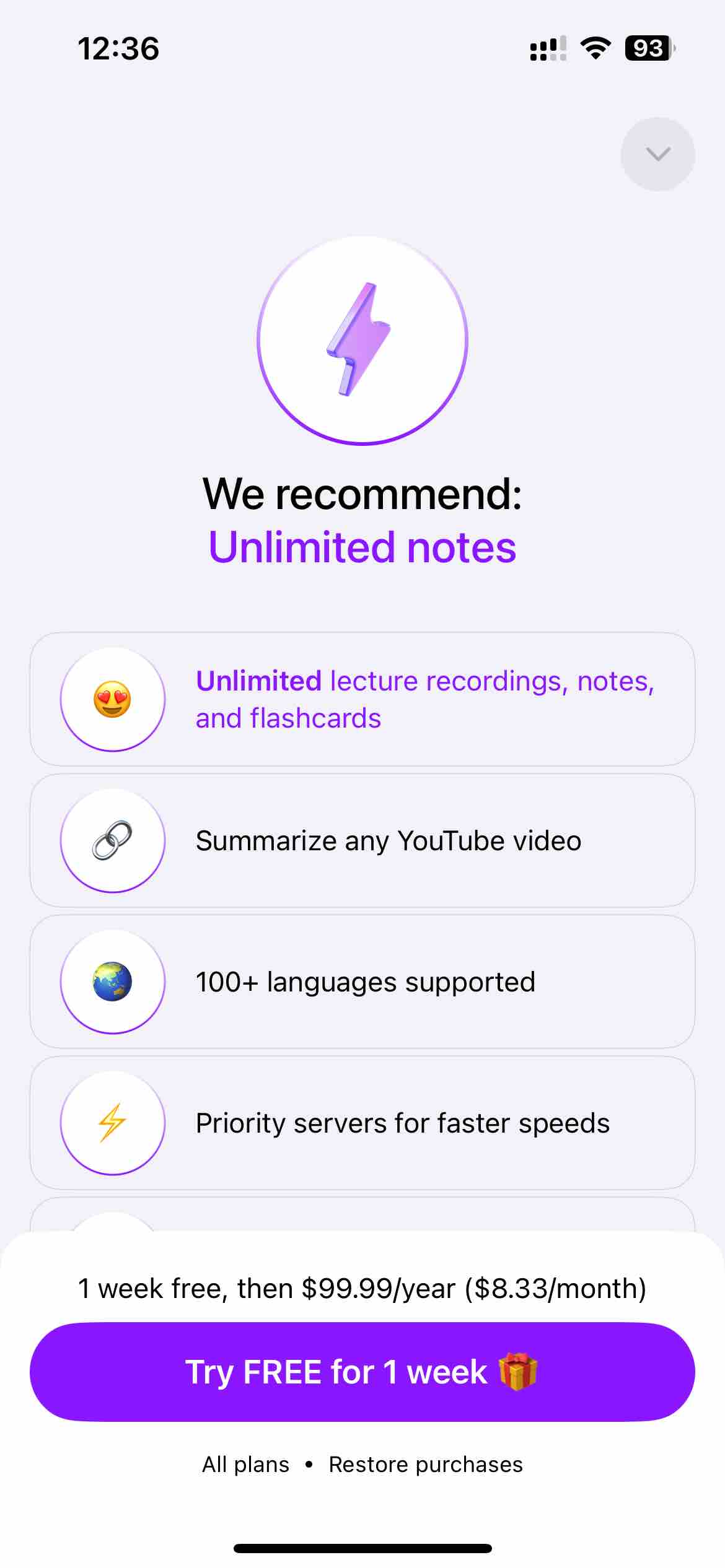
Task: Select the globe languages icon
Action: [x=112, y=982]
